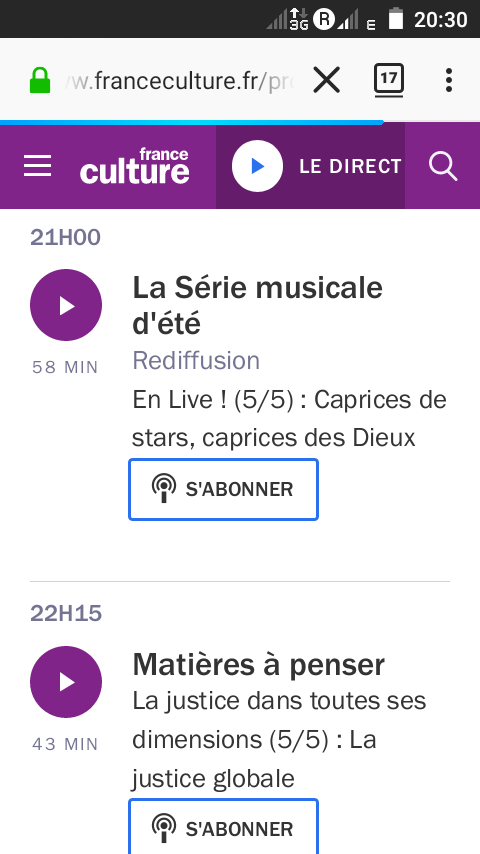The height and width of the screenshot is (854, 480).
Task: Open Matières à penser show page
Action: [259, 664]
